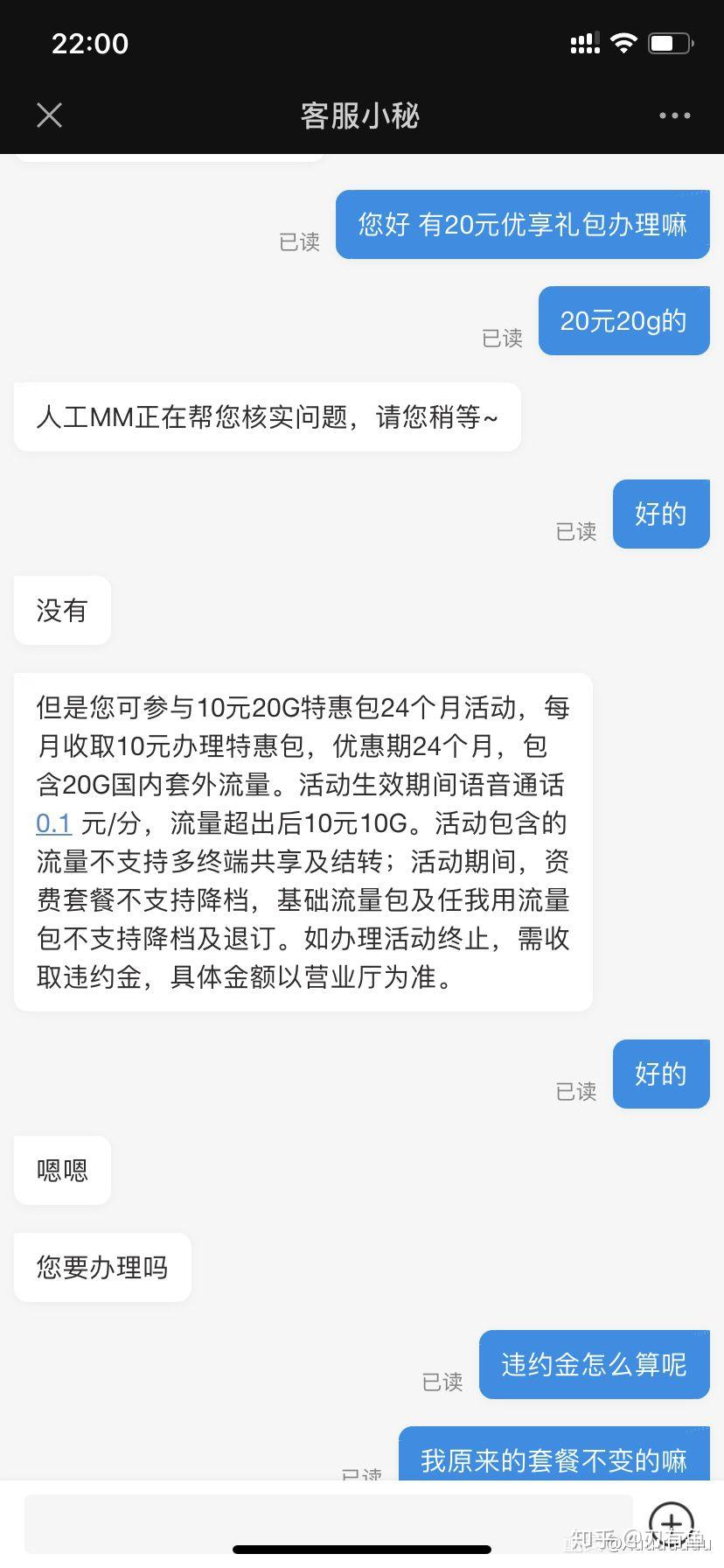Tap the Wi-Fi icon in the status bar
Screen dimensions: 724x1568
pos(623,42)
